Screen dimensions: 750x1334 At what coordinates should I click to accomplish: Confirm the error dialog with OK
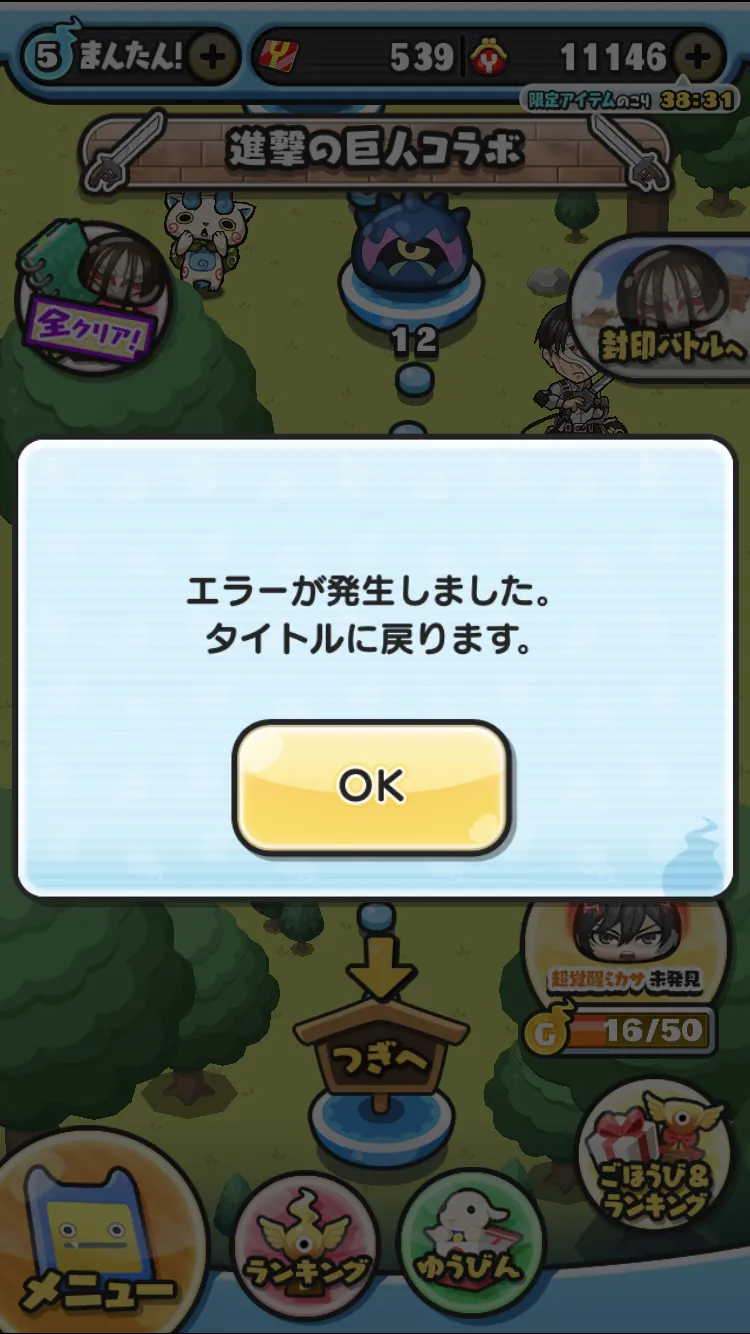372,787
